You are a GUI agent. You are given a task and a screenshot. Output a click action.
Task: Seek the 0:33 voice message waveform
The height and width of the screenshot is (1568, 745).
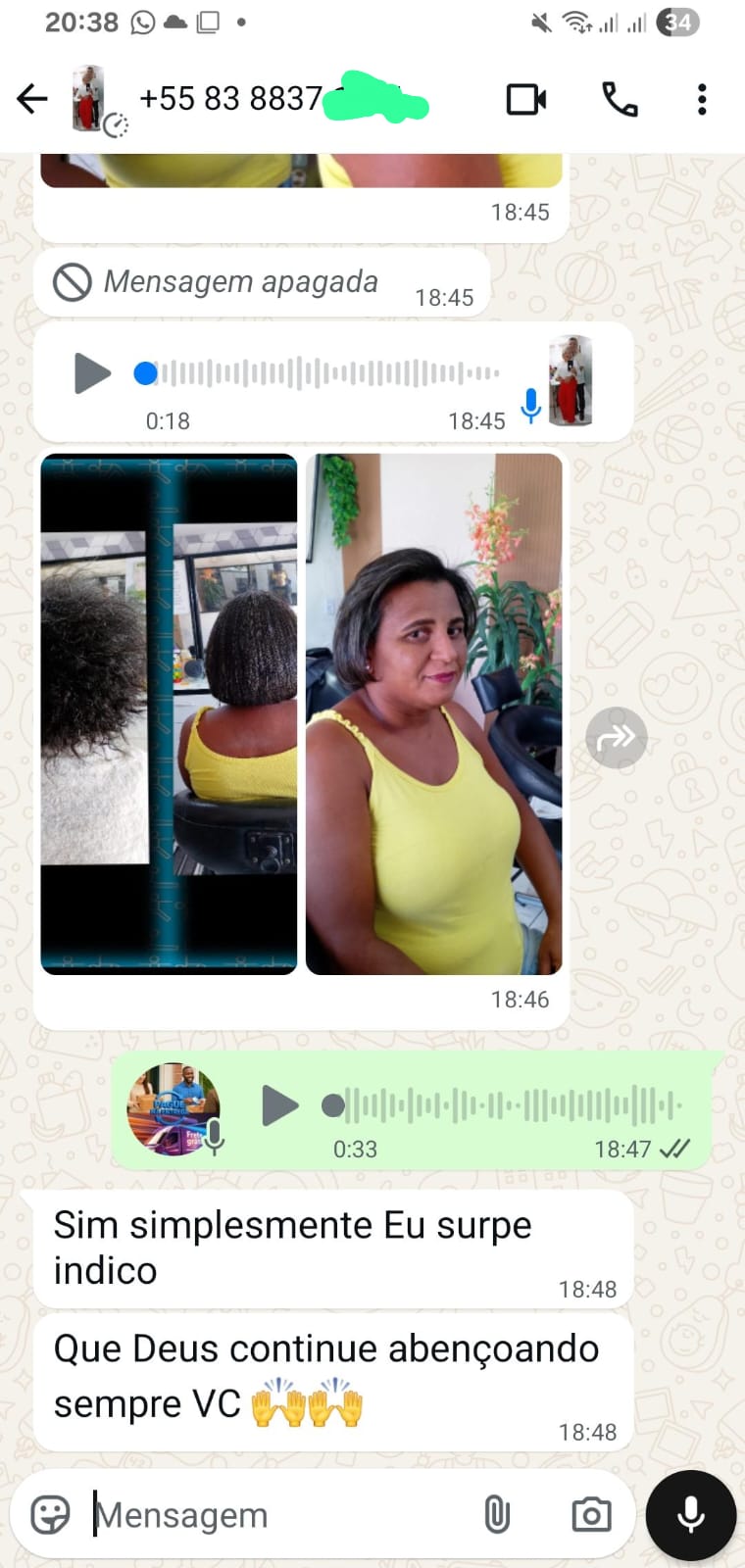(x=510, y=1105)
